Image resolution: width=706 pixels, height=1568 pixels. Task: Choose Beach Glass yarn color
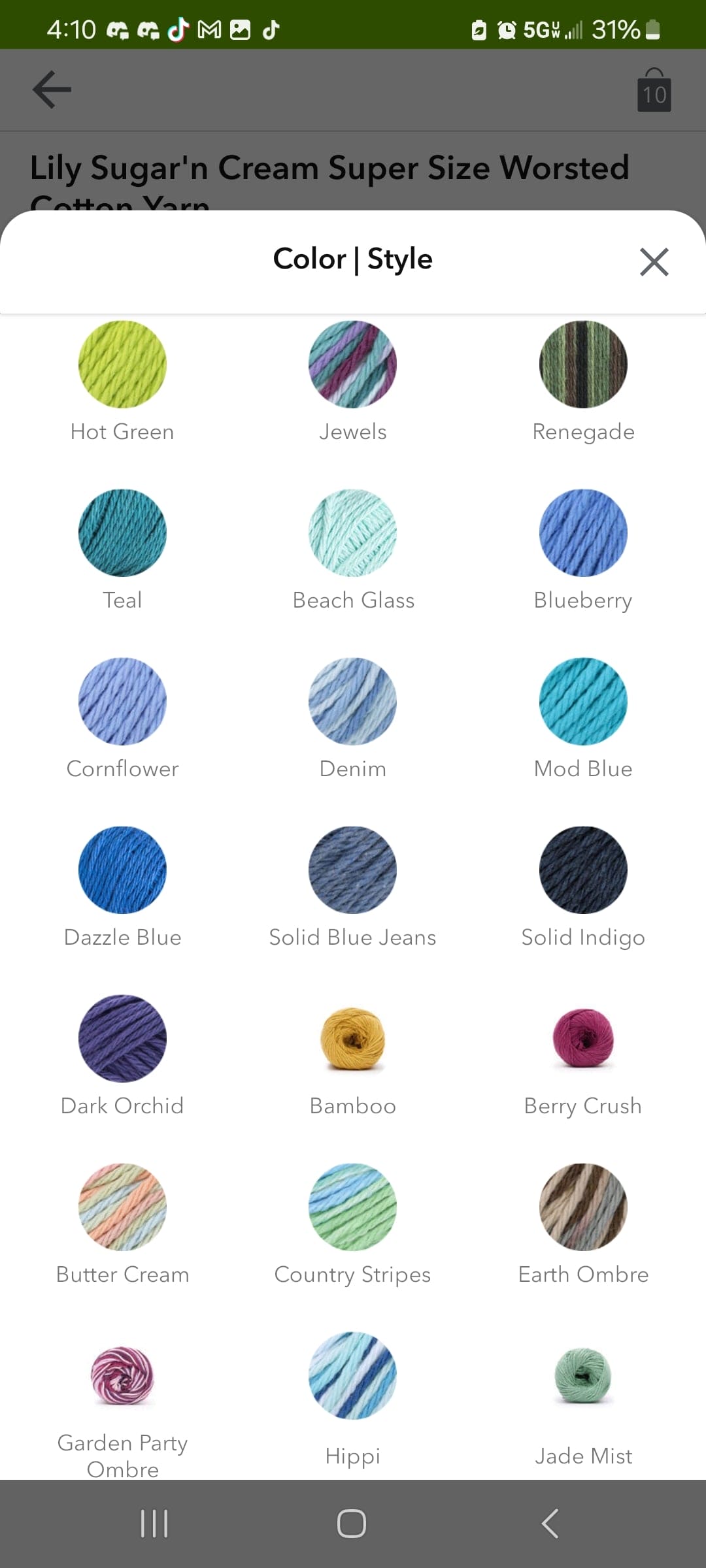pos(352,532)
